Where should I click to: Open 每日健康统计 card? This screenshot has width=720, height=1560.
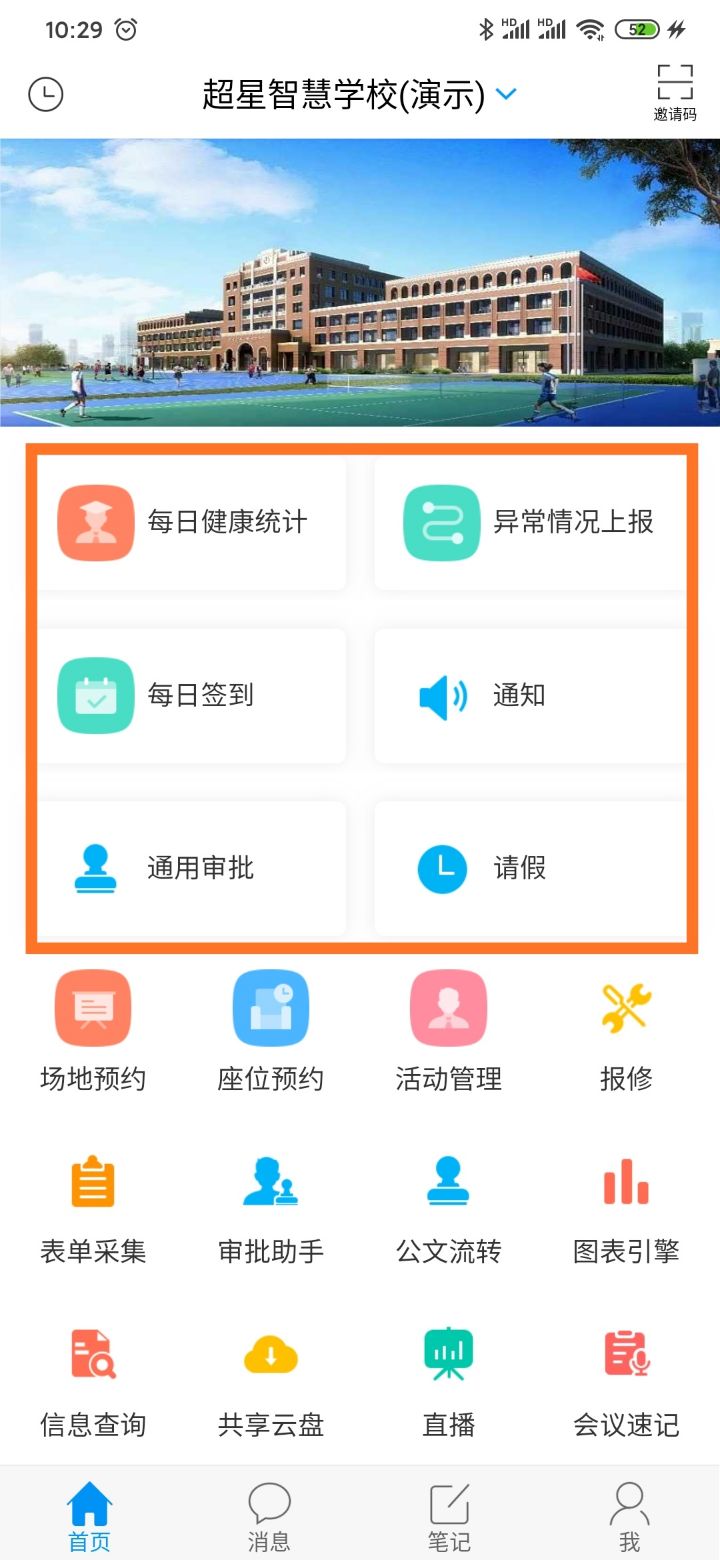coord(192,523)
